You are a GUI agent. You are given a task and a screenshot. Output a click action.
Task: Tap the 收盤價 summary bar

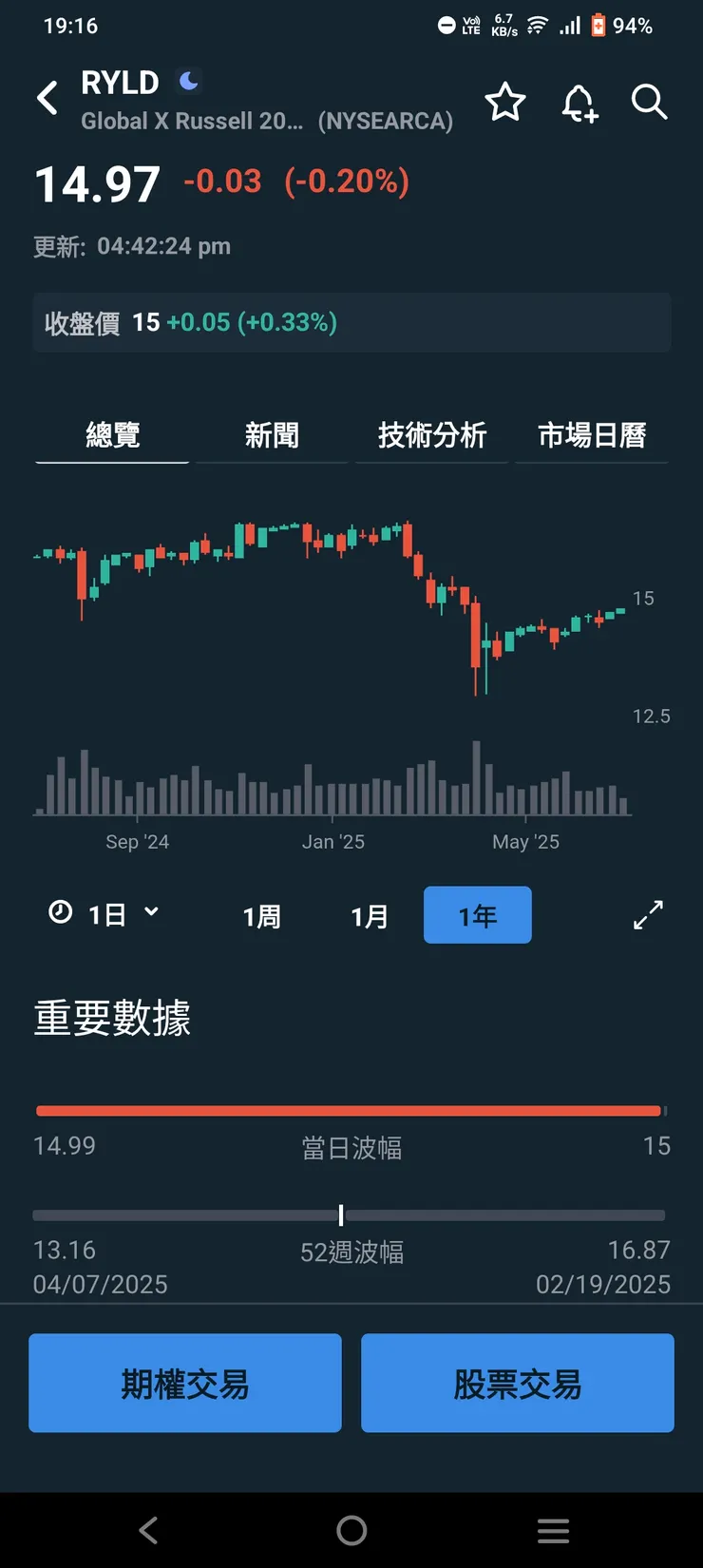[x=351, y=322]
